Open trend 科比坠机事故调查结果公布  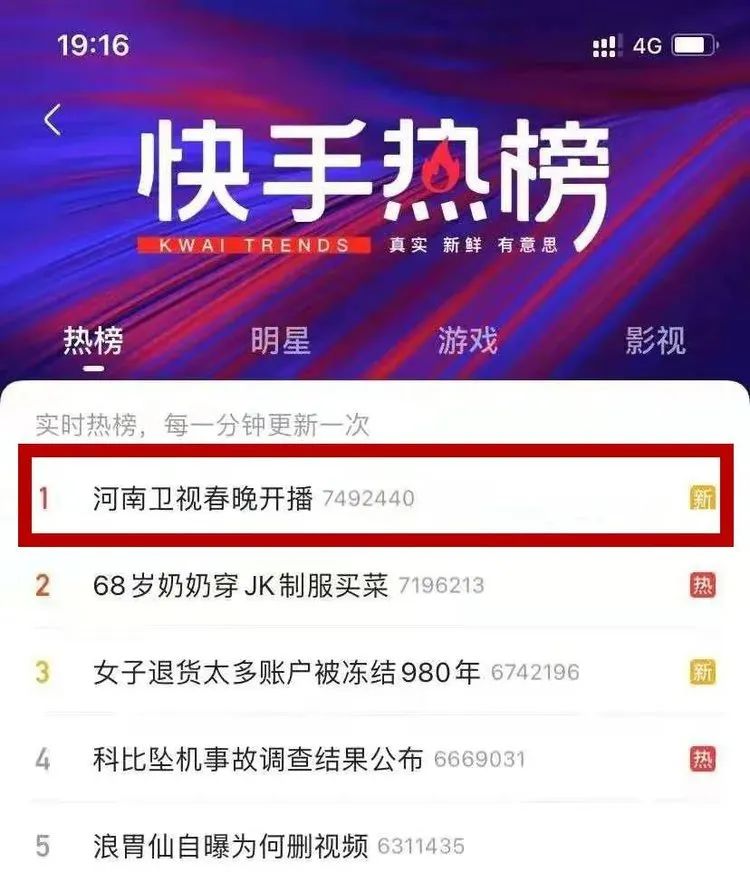click(258, 759)
